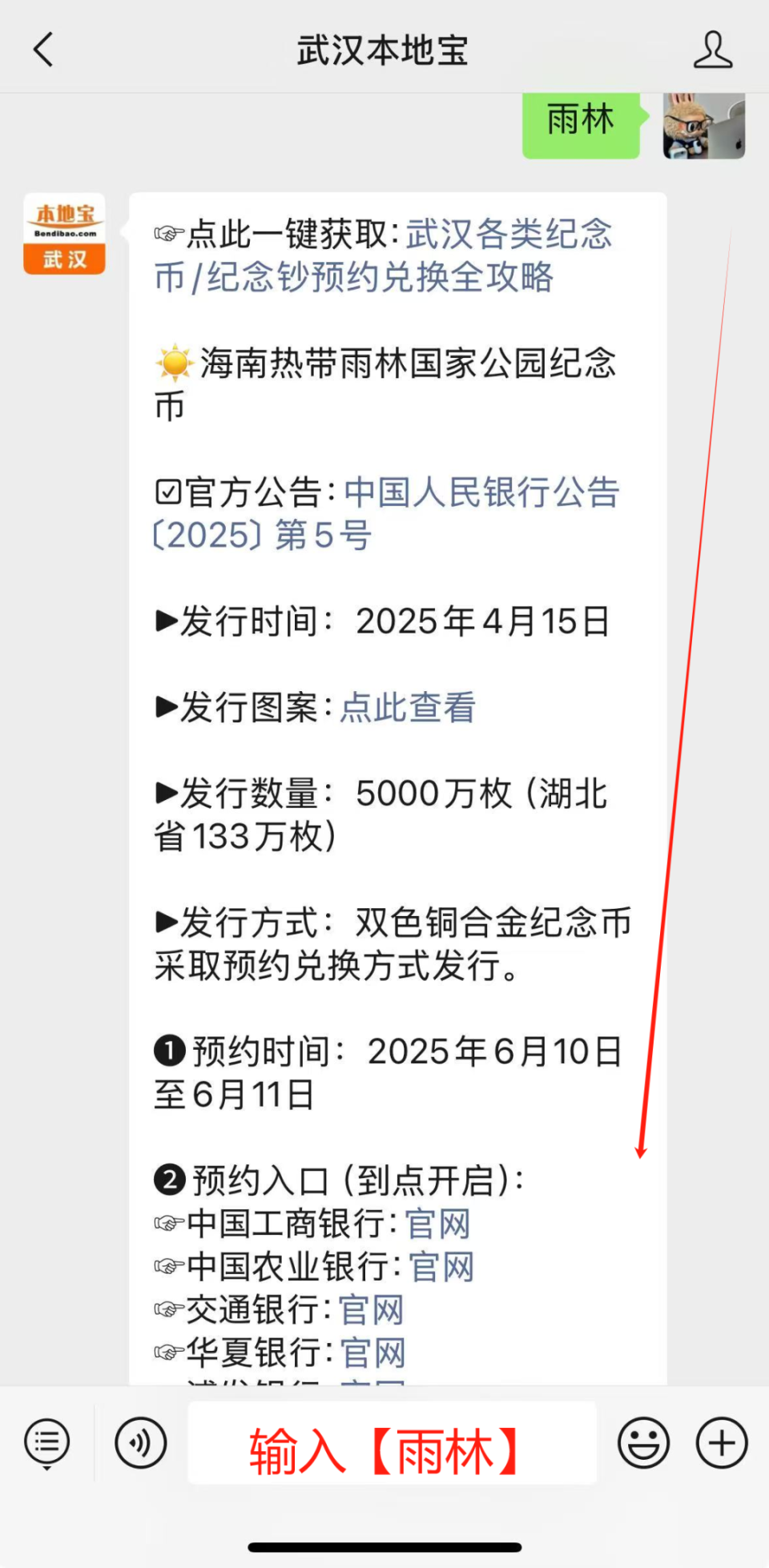Open the account profile icon
769x1568 pixels.
712,50
